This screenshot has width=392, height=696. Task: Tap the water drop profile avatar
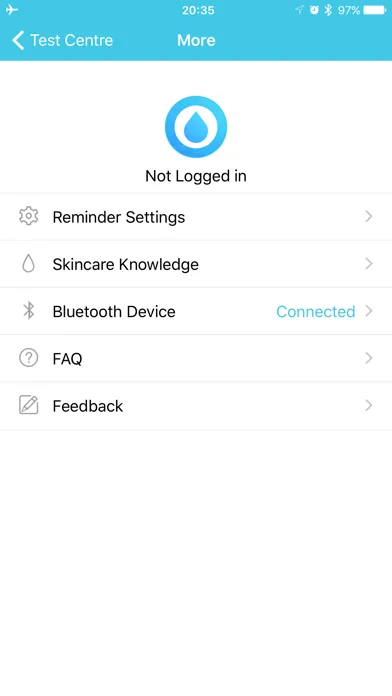[x=196, y=127]
